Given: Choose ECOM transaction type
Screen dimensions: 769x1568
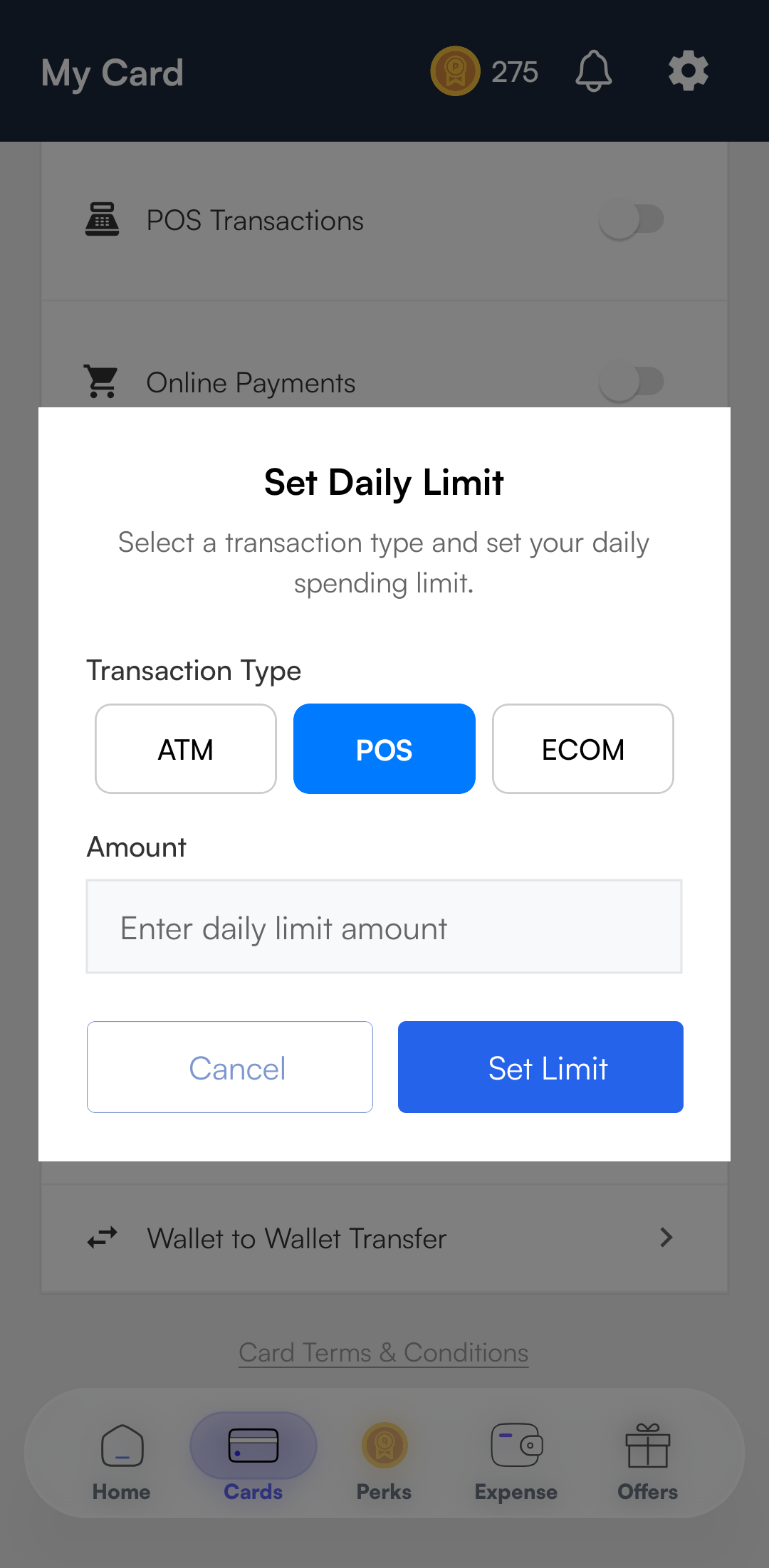Looking at the screenshot, I should [582, 749].
